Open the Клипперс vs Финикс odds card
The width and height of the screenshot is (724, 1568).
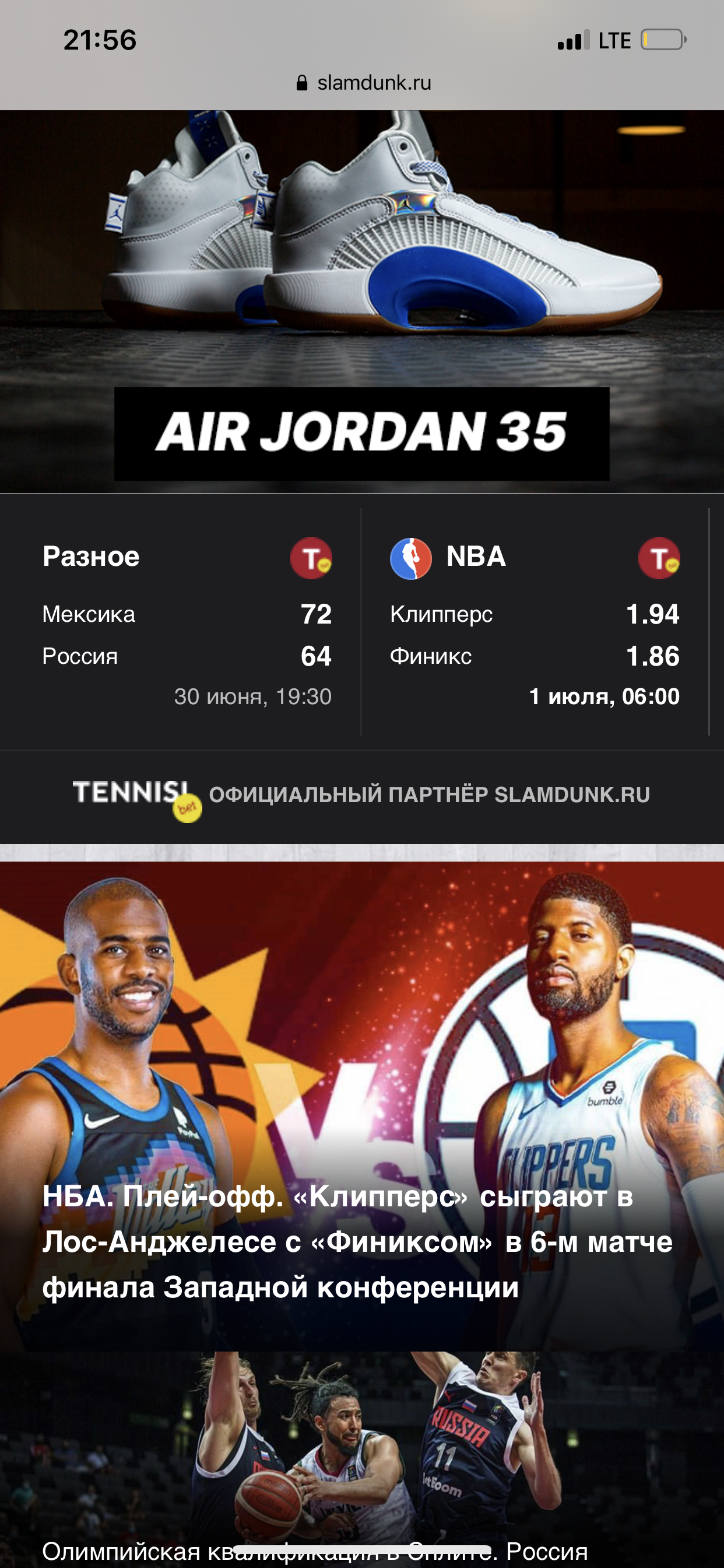tap(535, 621)
